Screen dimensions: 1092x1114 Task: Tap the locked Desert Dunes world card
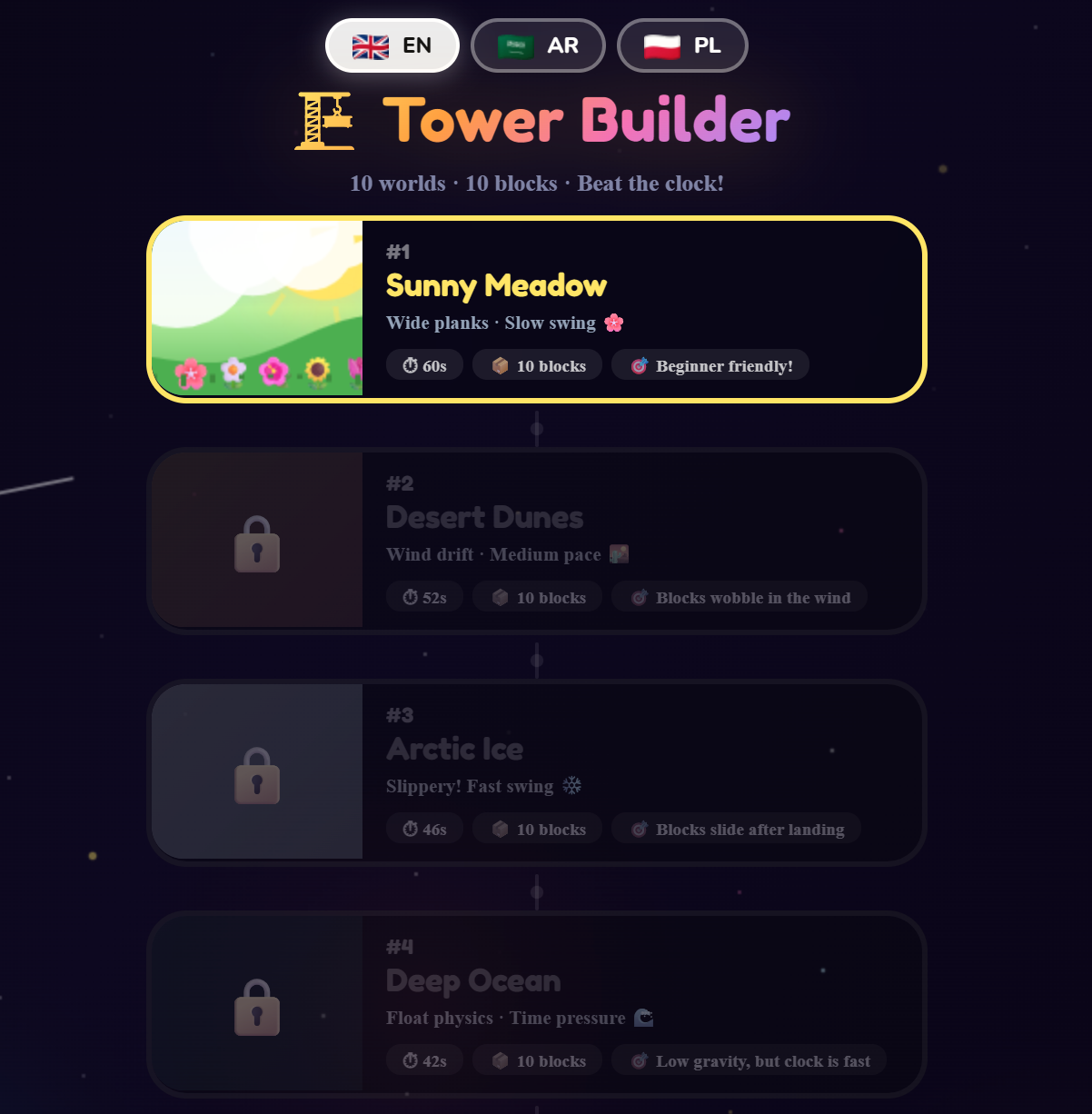pyautogui.click(x=536, y=541)
